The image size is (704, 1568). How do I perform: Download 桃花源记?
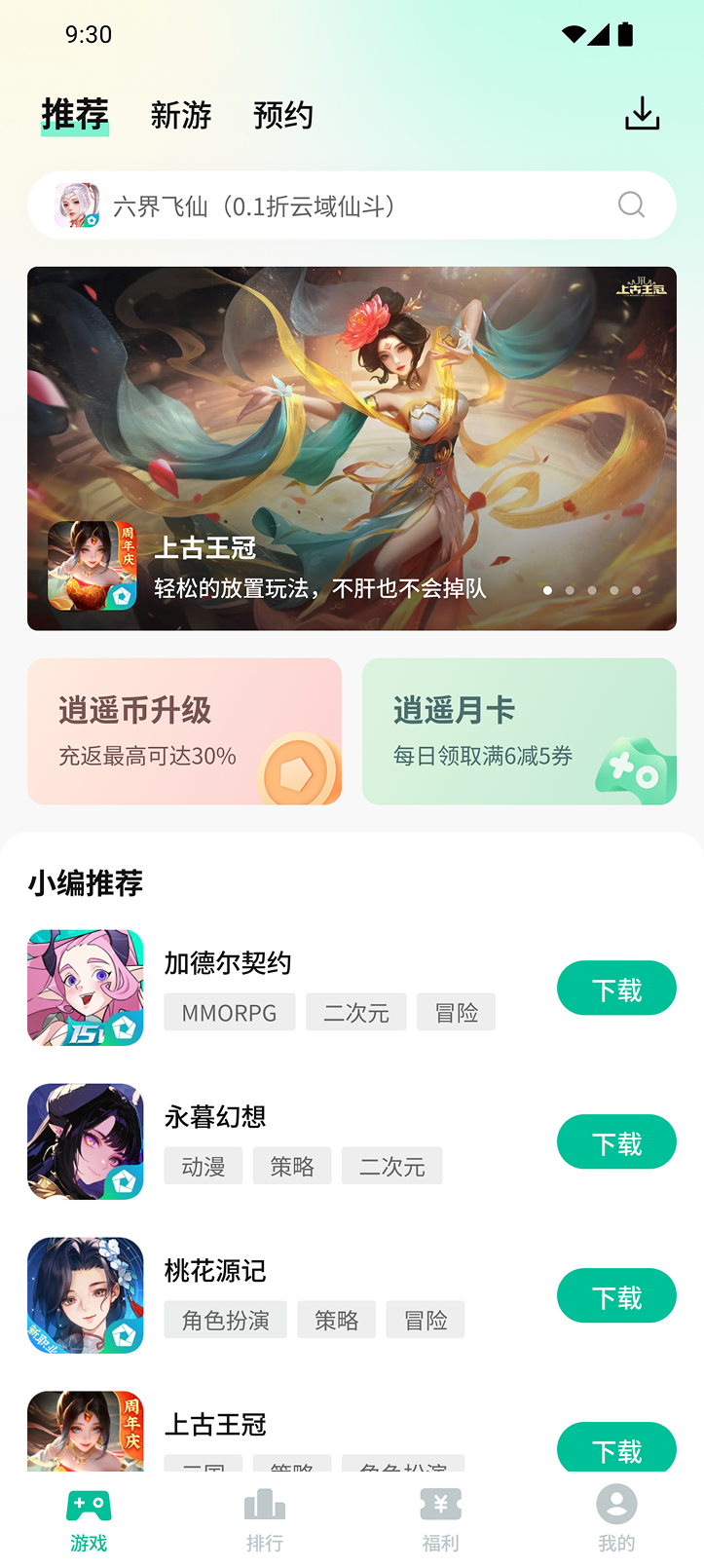pyautogui.click(x=616, y=1296)
